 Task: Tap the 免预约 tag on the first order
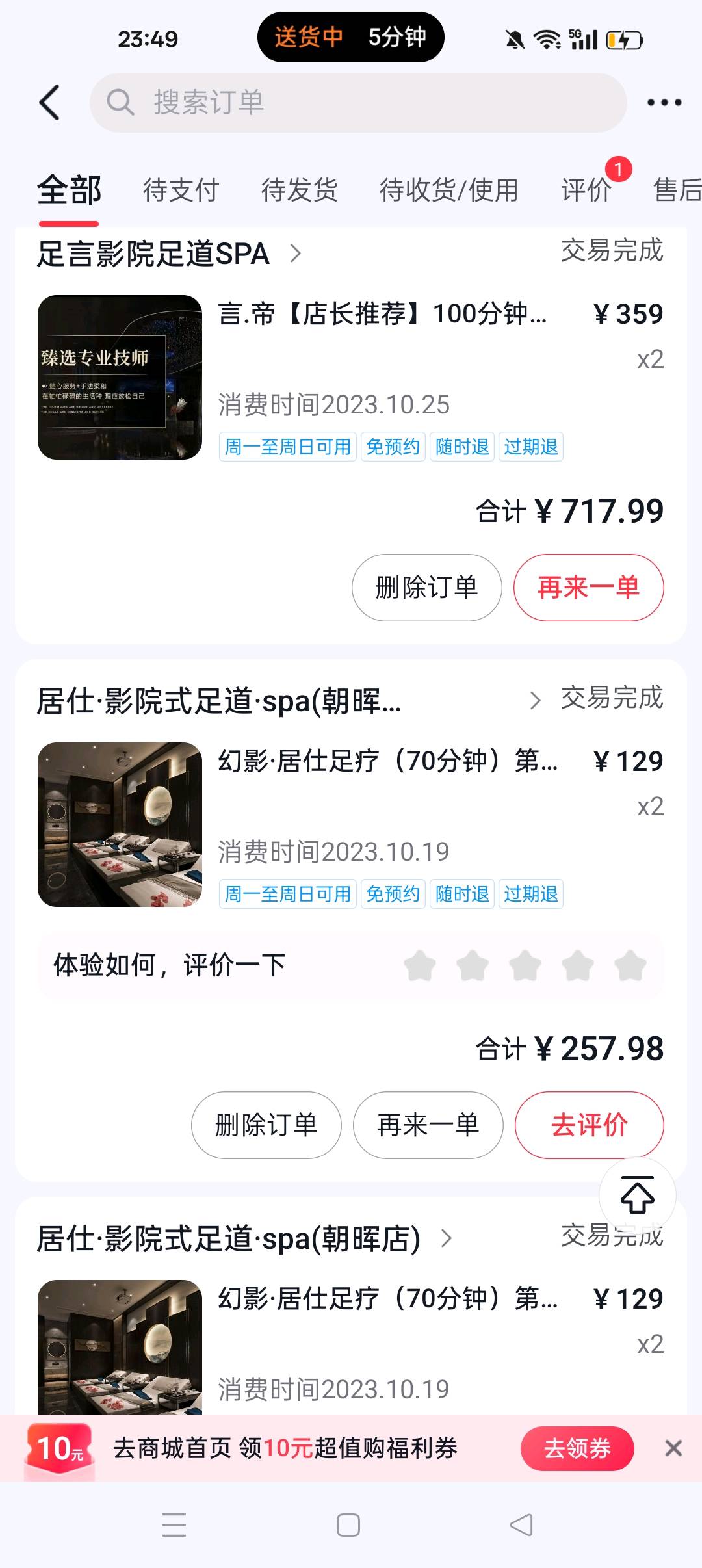pos(393,447)
